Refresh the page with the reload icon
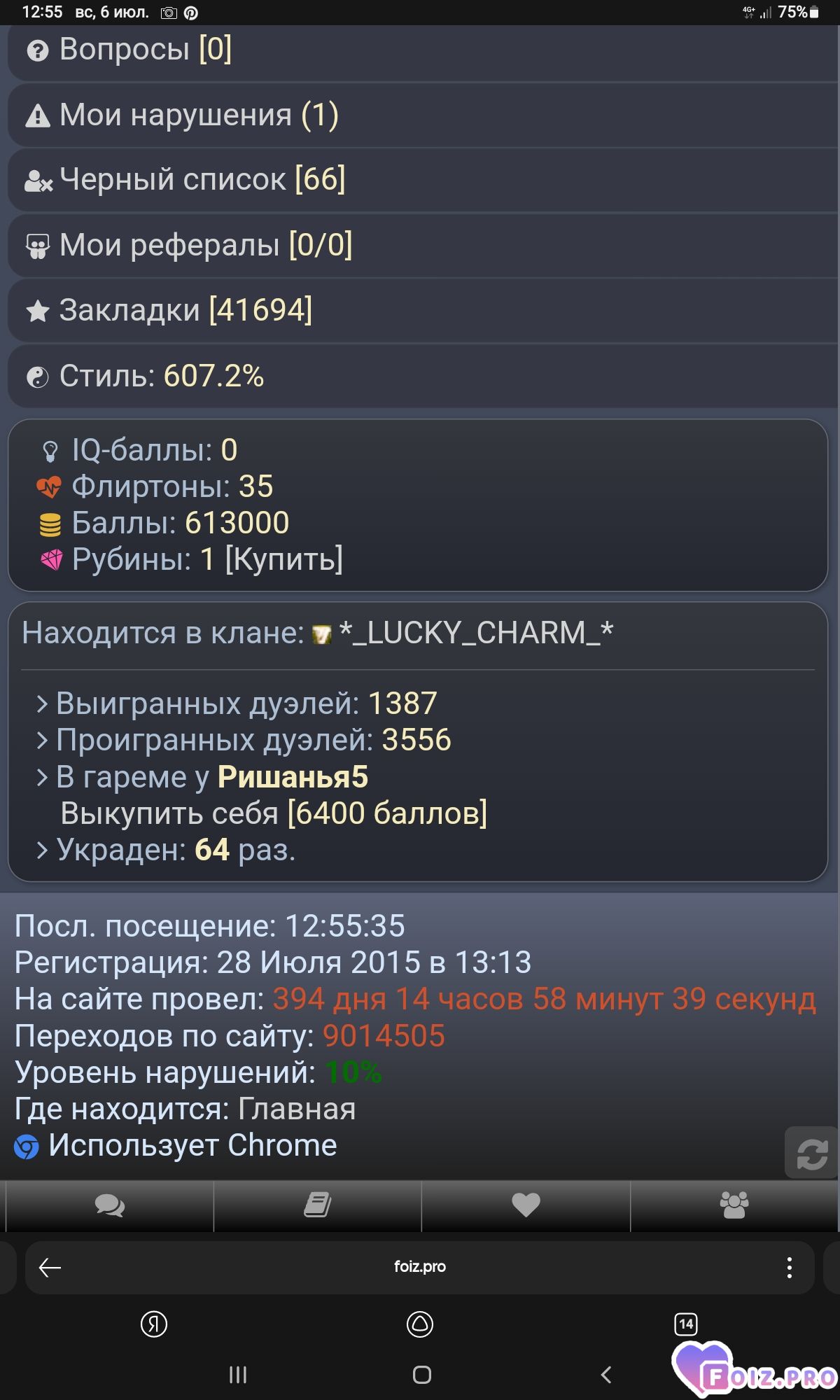 [811, 1153]
